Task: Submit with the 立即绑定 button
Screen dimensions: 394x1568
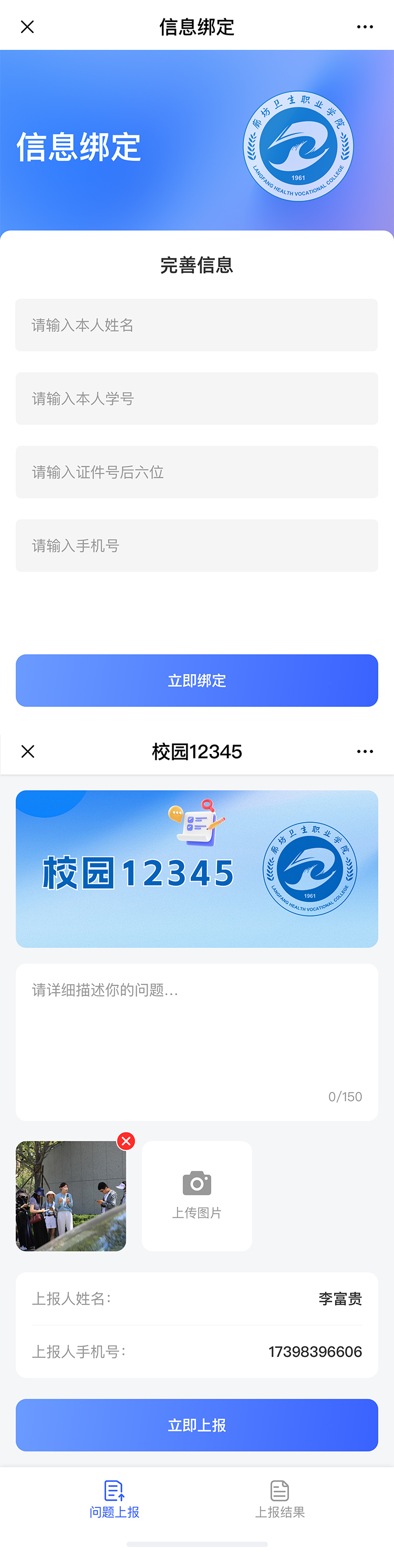Action: tap(196, 681)
